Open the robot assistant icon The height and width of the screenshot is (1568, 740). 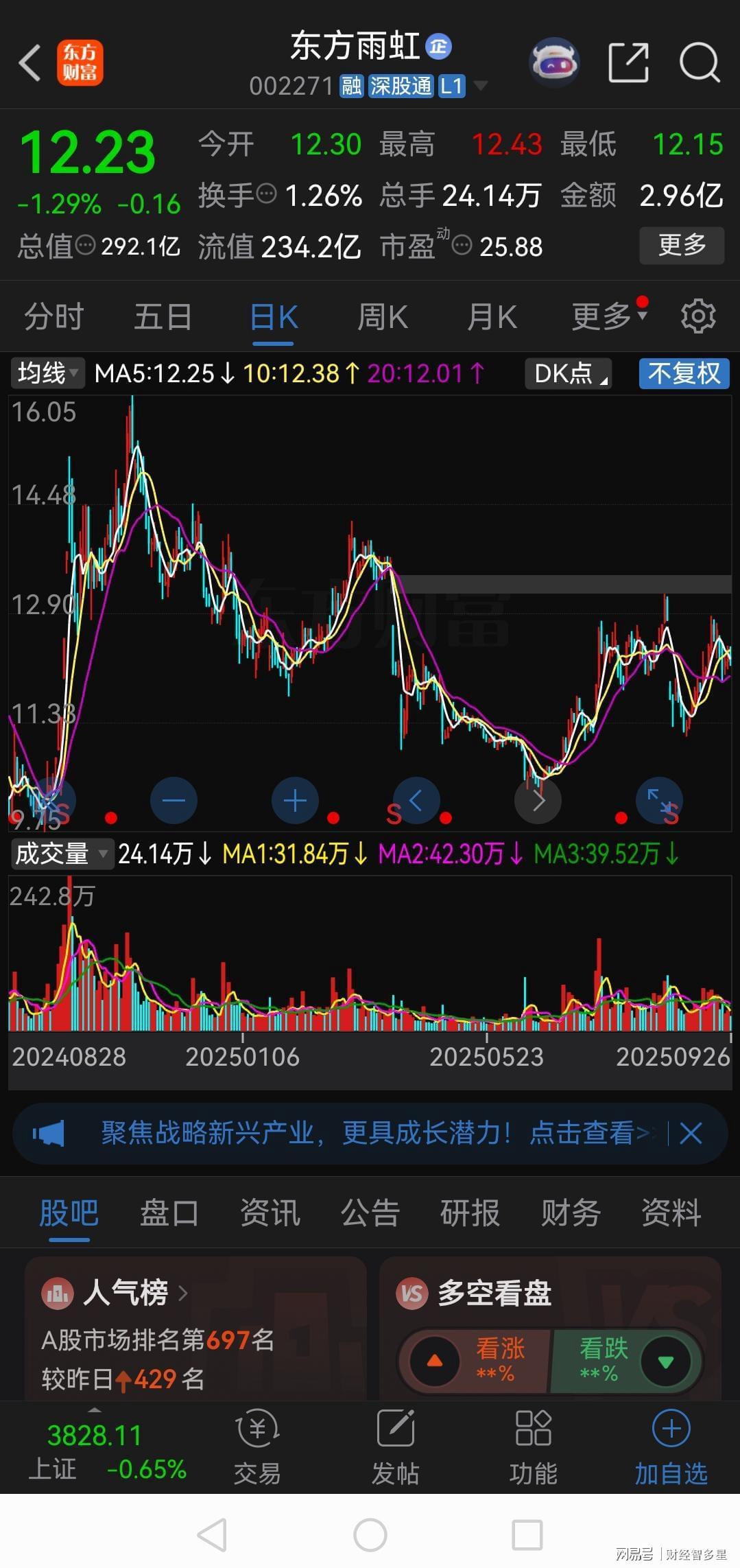[x=554, y=63]
